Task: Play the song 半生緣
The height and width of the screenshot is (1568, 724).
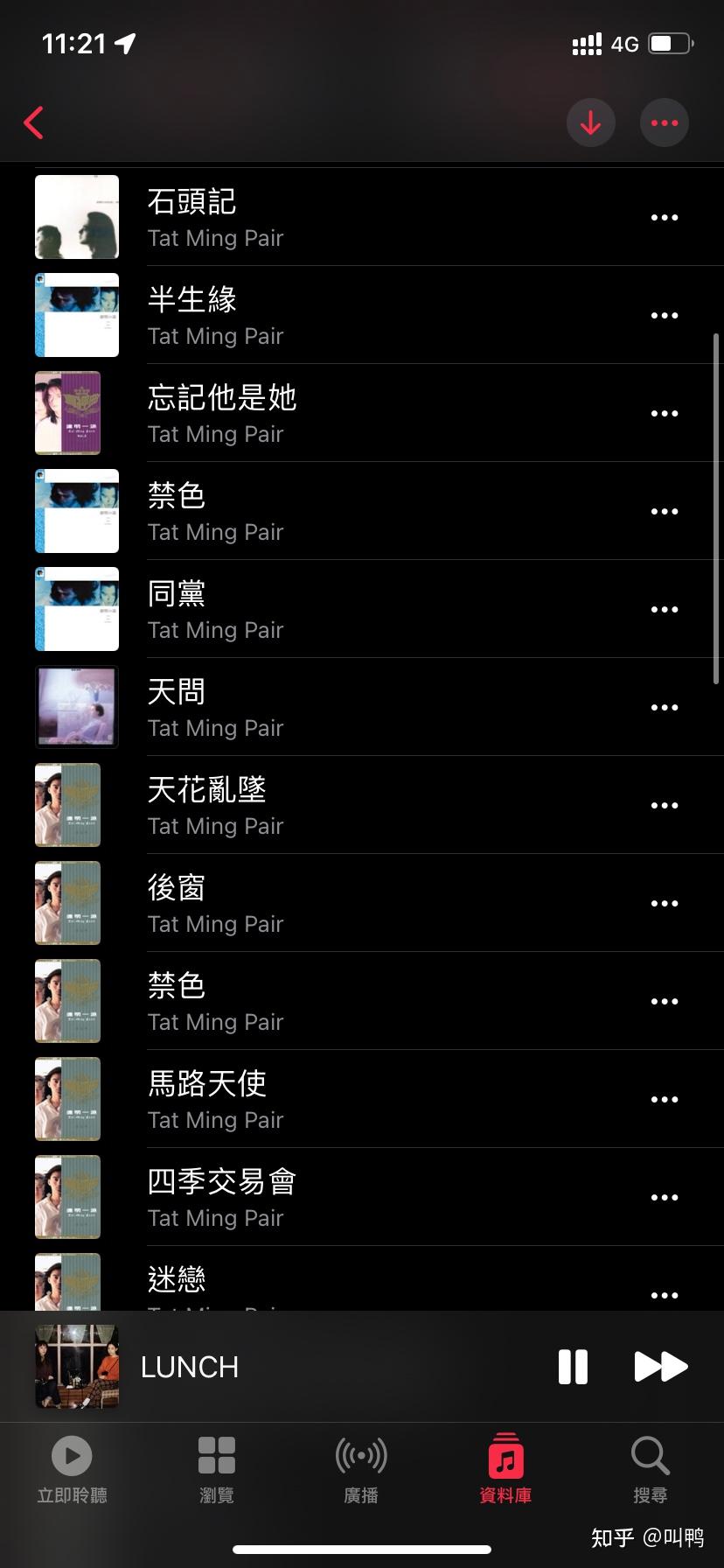Action: coord(350,315)
